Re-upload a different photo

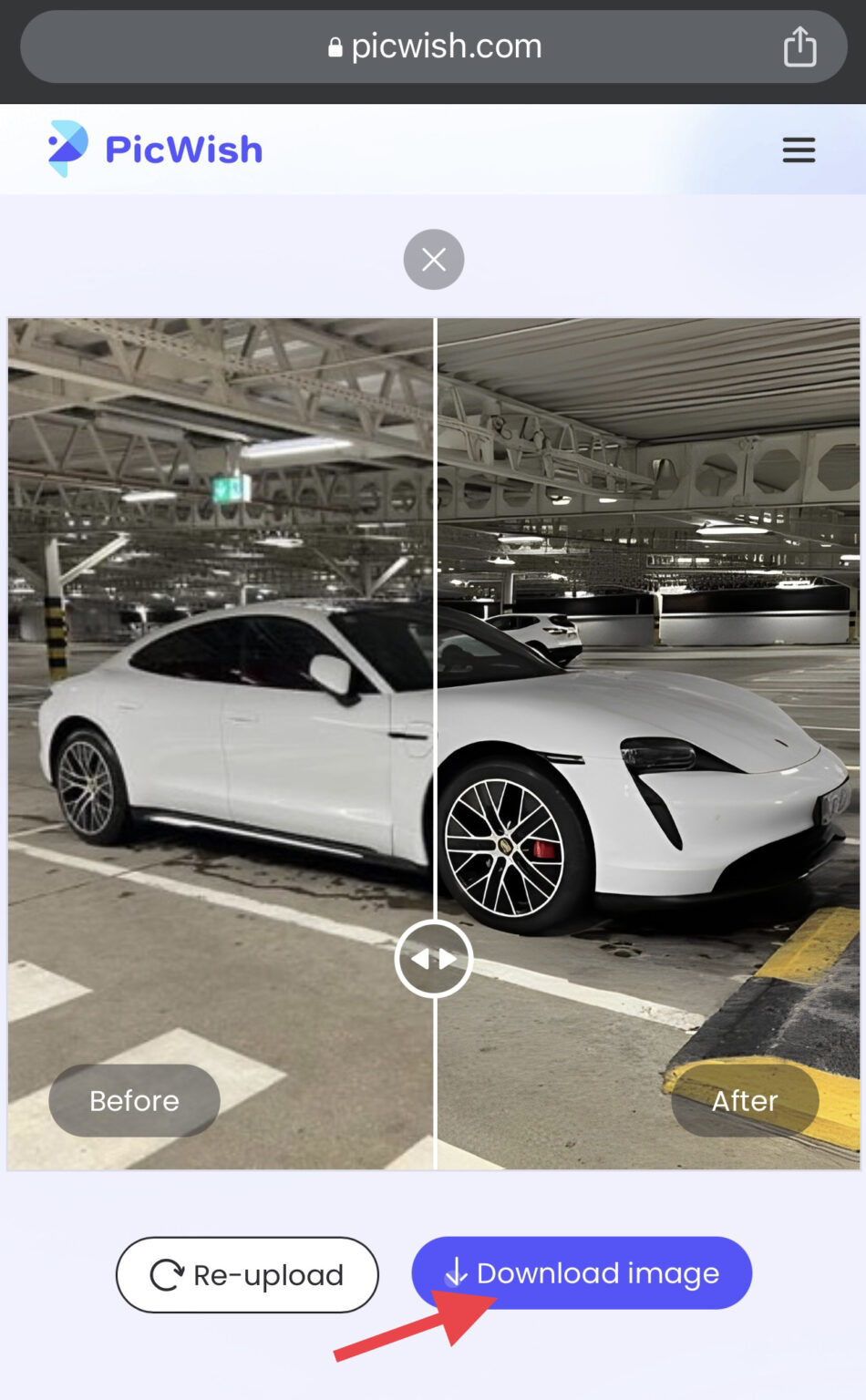click(247, 1274)
